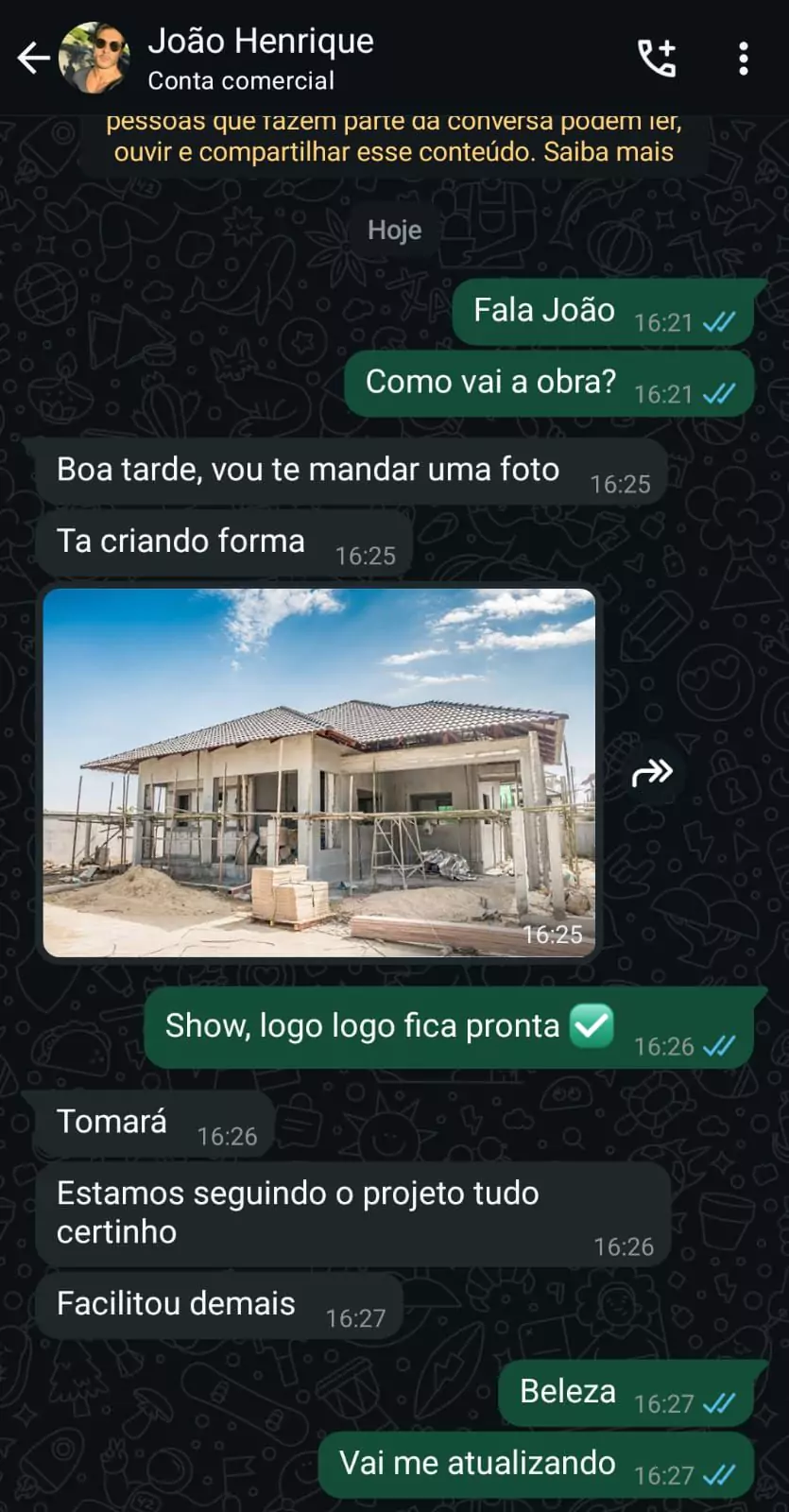This screenshot has height=1512, width=789.
Task: Open the three-dot options menu
Action: point(744,59)
